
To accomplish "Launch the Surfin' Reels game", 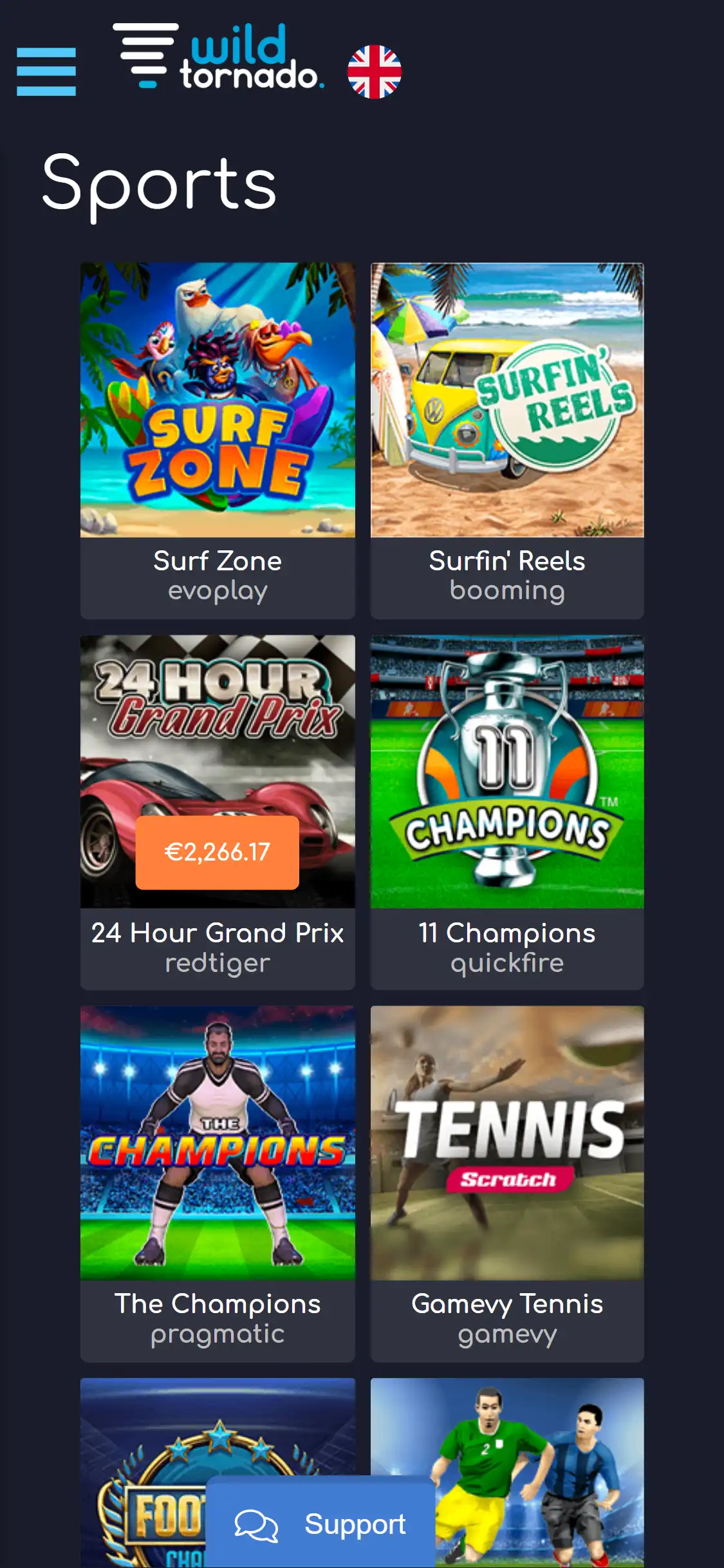I will [507, 400].
